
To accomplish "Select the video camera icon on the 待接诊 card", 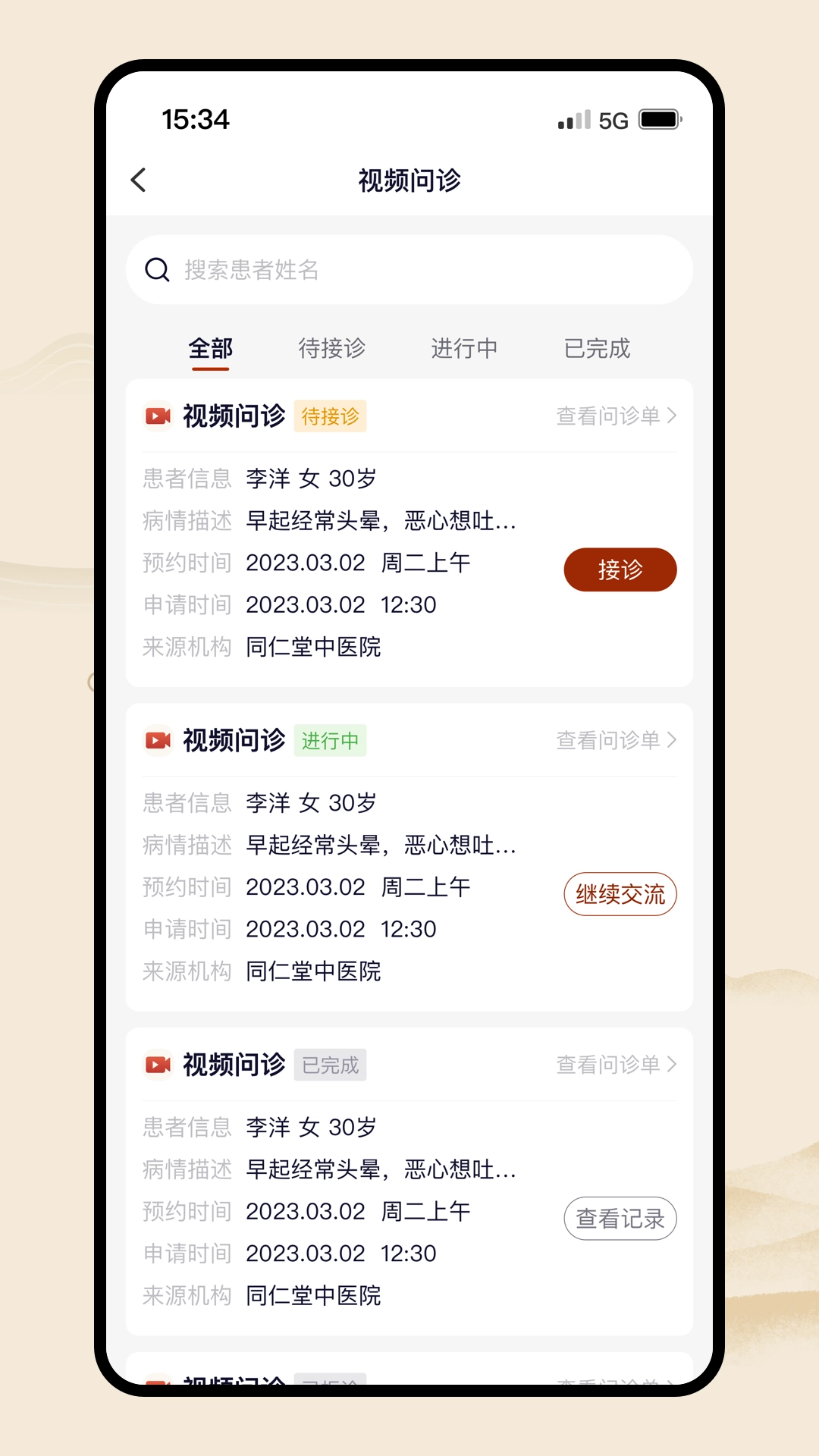I will (x=156, y=416).
